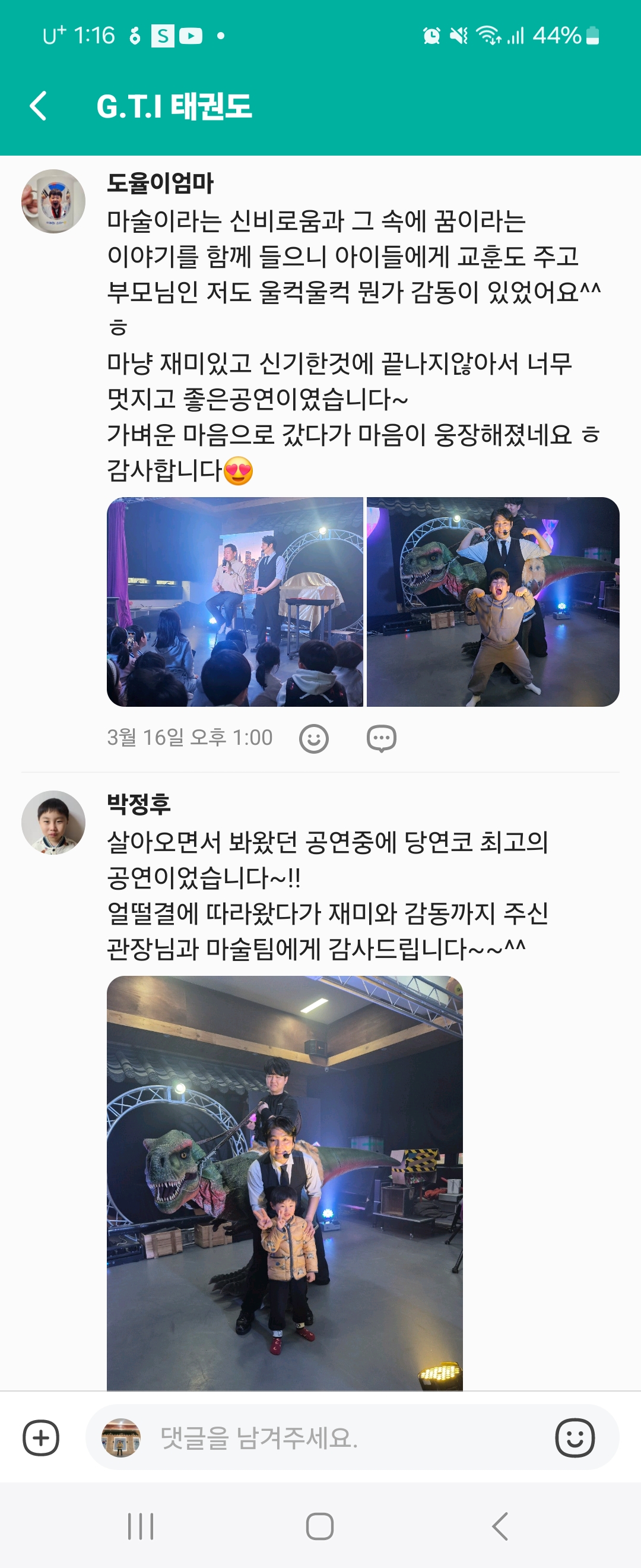
Task: Open 박정후's dinosaur photo
Action: coord(285,1181)
